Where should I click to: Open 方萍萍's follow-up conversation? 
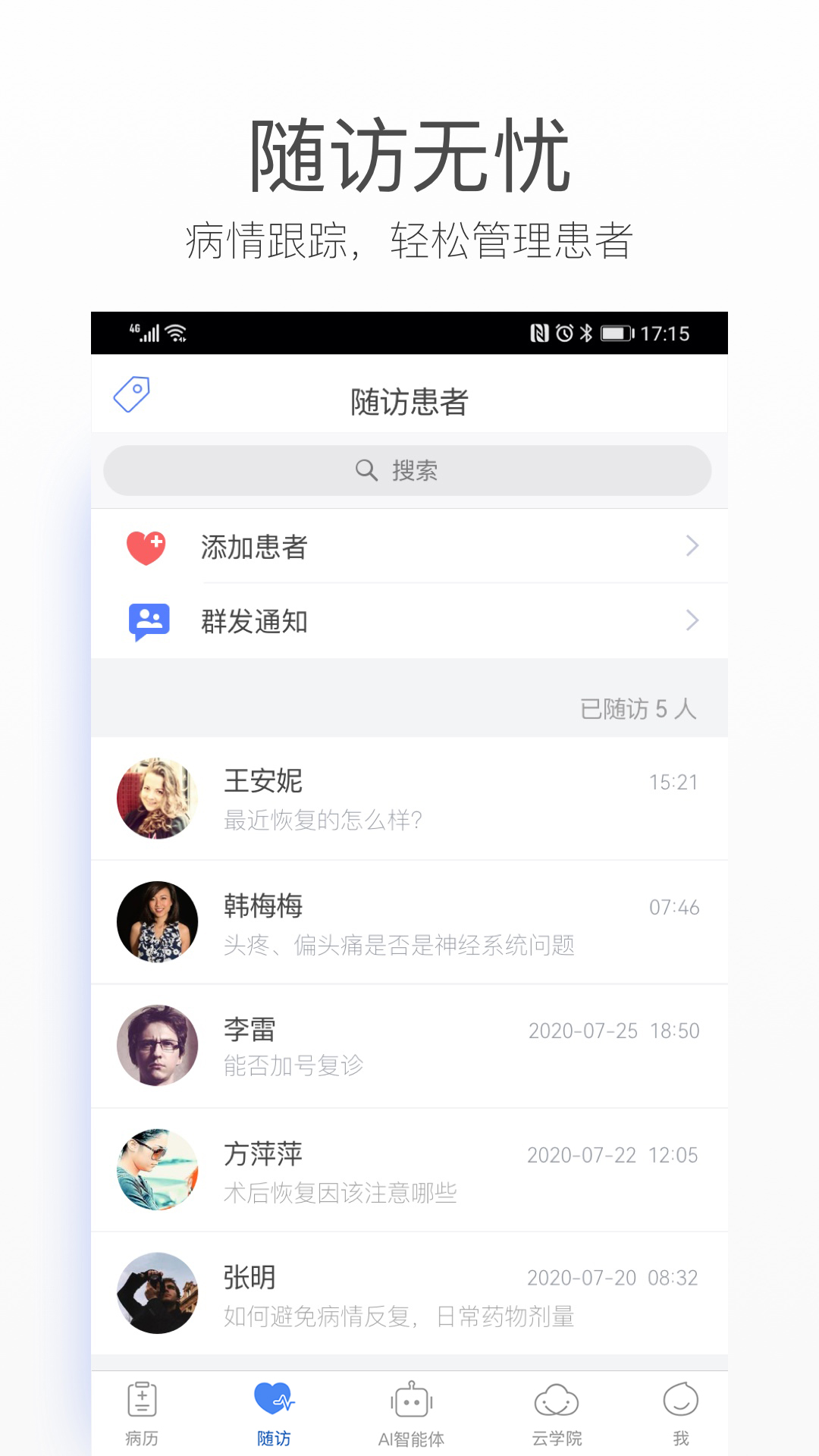pos(409,1169)
